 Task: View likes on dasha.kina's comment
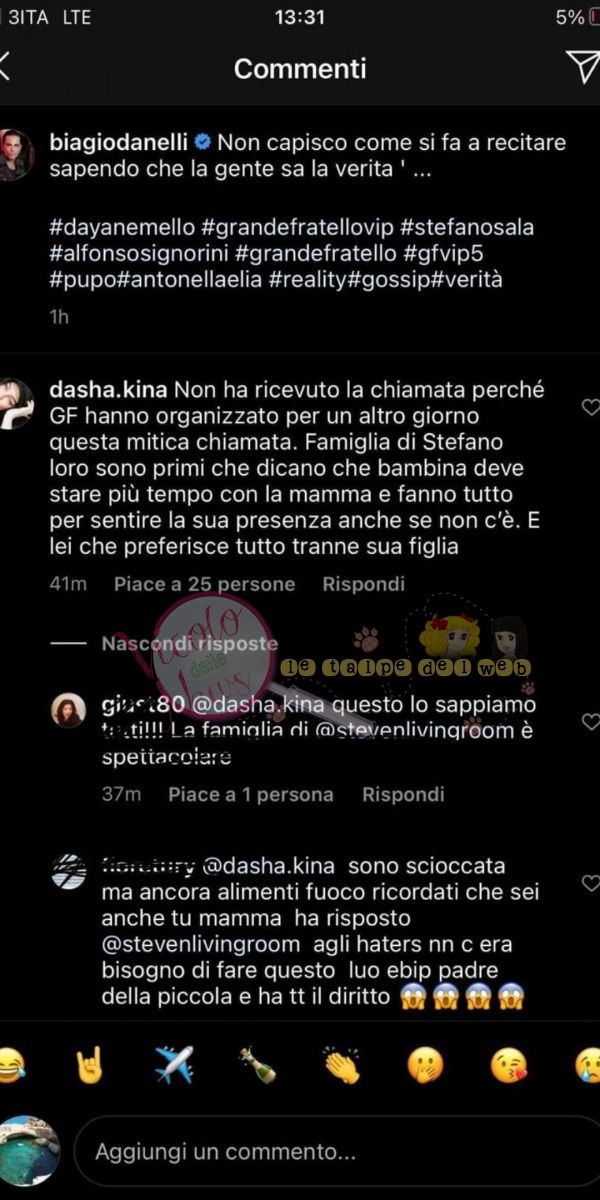pyautogui.click(x=204, y=583)
